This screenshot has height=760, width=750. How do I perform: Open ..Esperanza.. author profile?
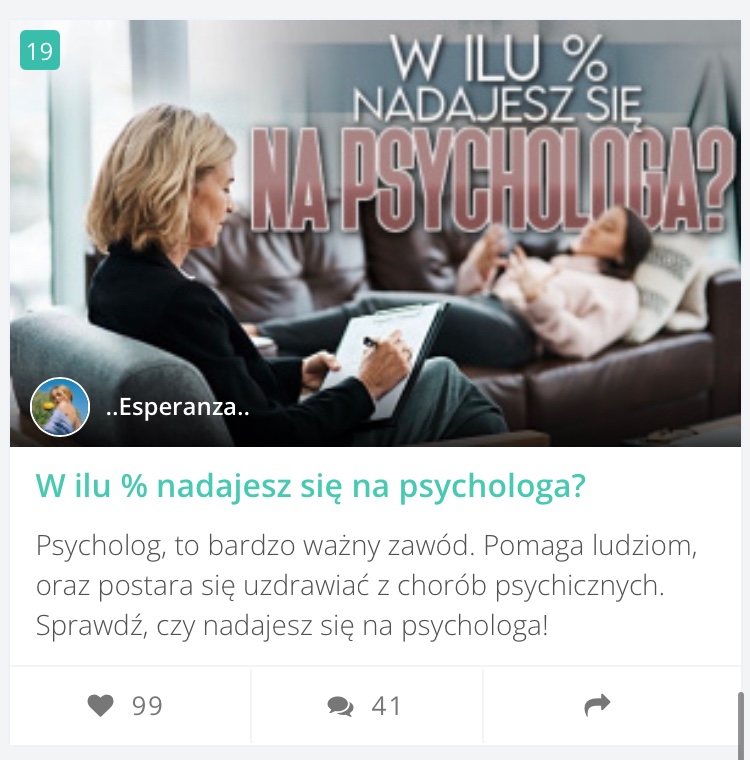(176, 408)
